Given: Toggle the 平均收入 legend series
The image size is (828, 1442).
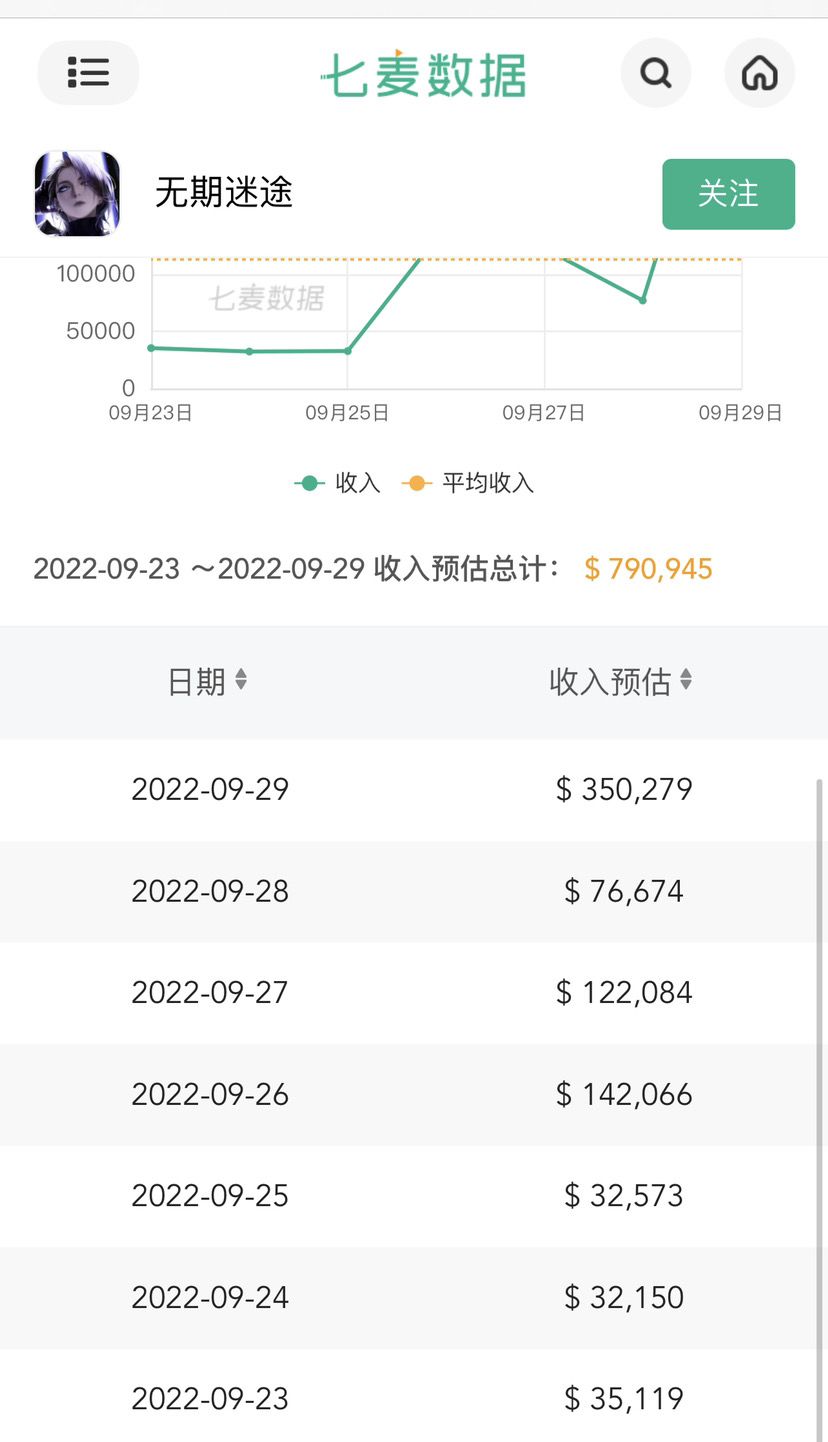Looking at the screenshot, I should [x=468, y=483].
